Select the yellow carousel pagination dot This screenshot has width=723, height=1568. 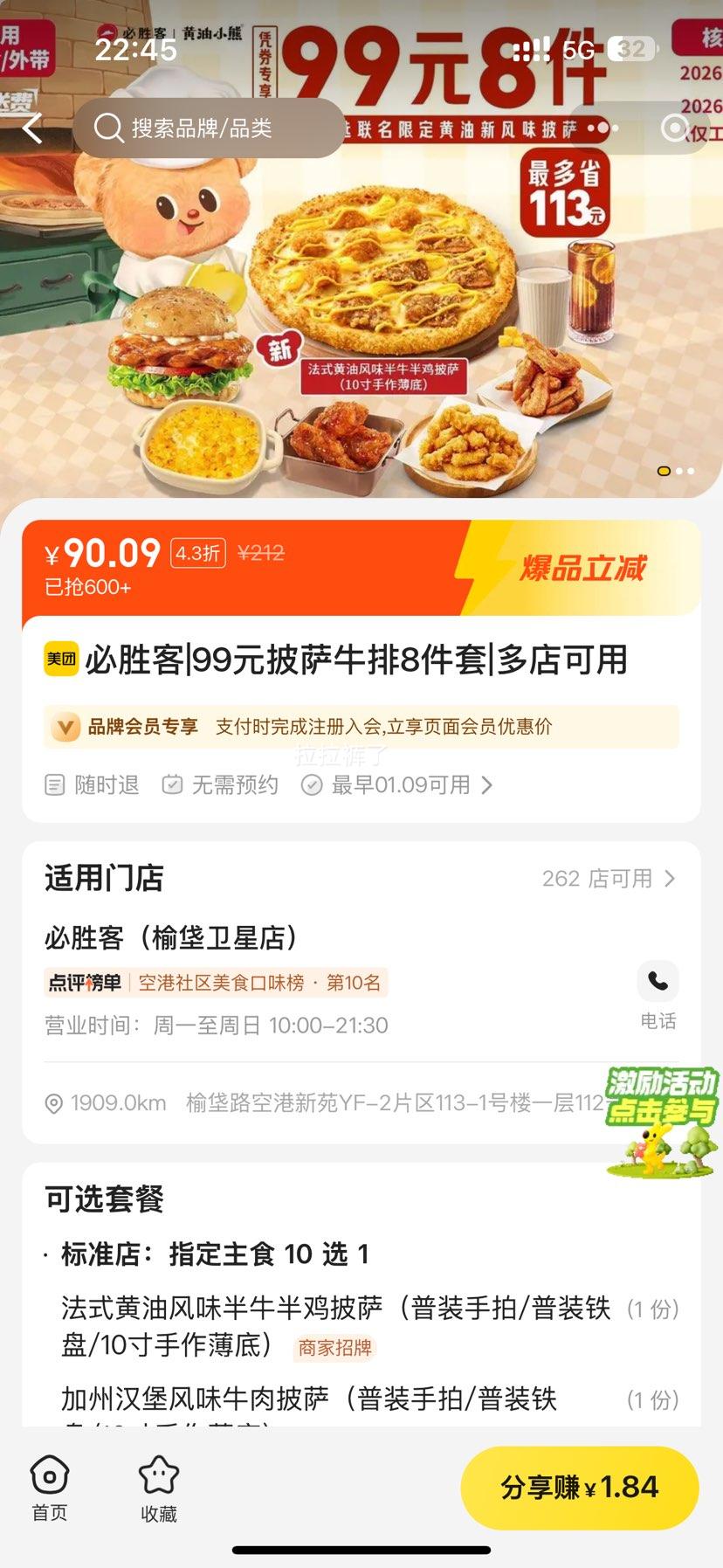(x=664, y=470)
